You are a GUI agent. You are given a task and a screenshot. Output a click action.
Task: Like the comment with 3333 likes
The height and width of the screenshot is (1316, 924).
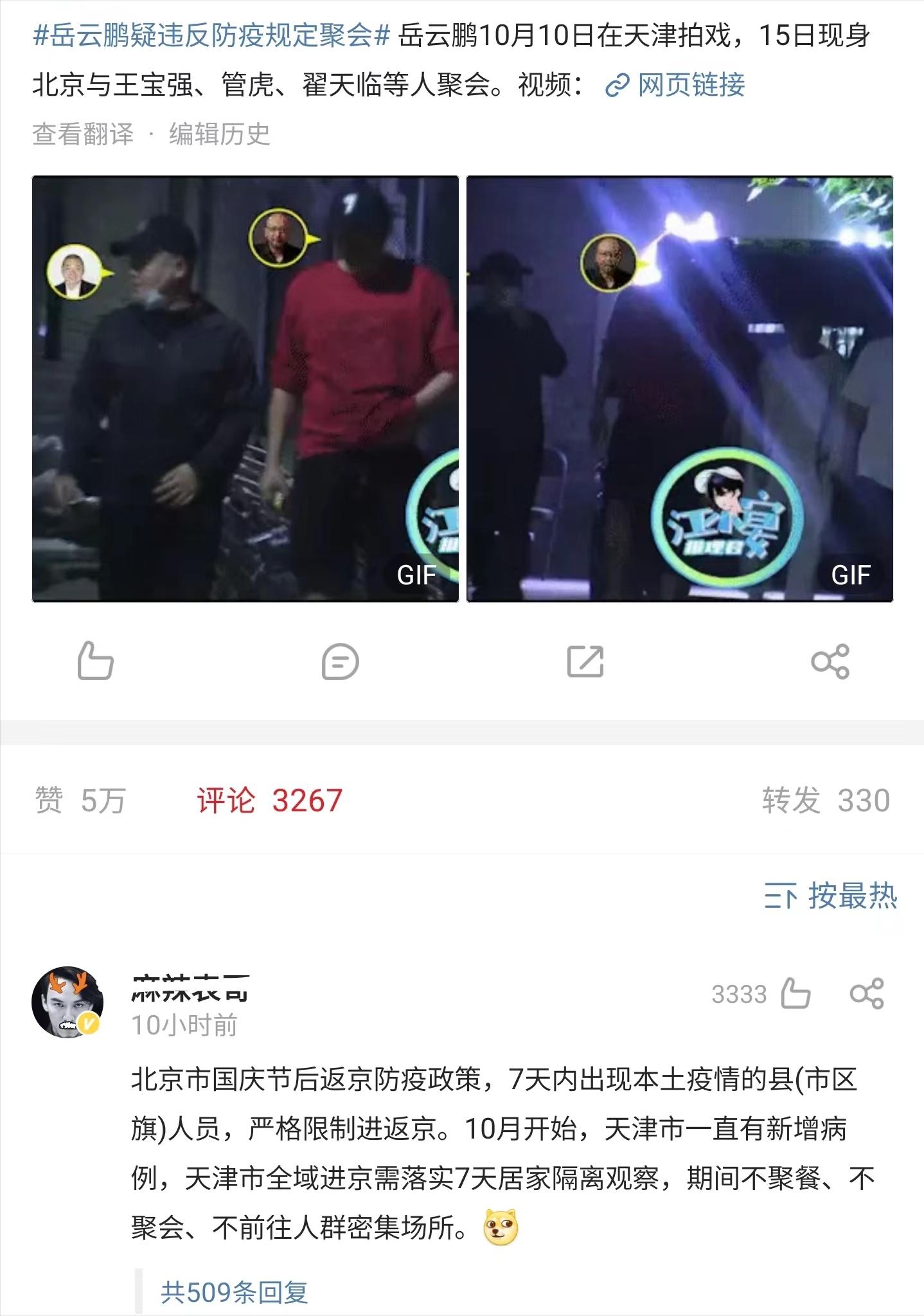(795, 994)
